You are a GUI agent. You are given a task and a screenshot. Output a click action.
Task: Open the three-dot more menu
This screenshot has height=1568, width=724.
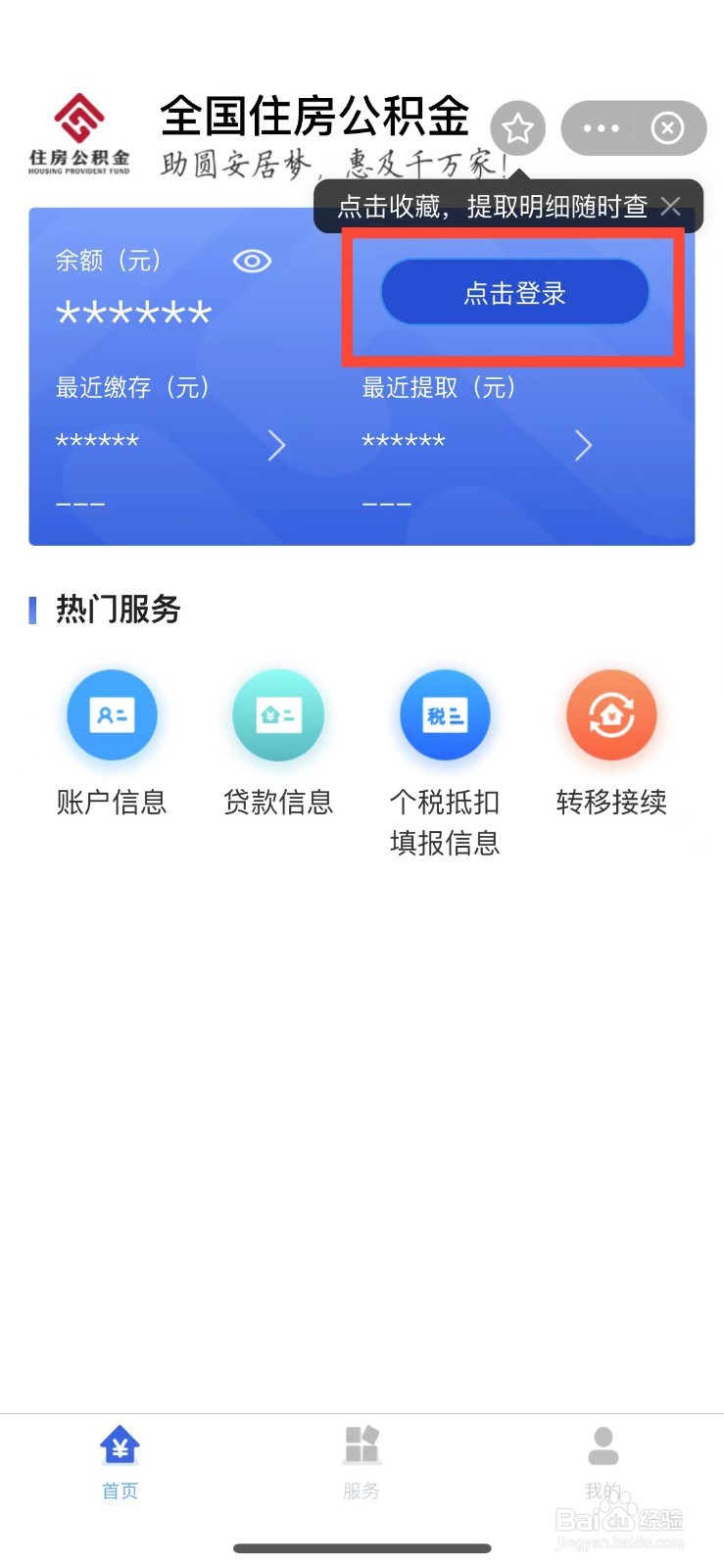(x=601, y=128)
